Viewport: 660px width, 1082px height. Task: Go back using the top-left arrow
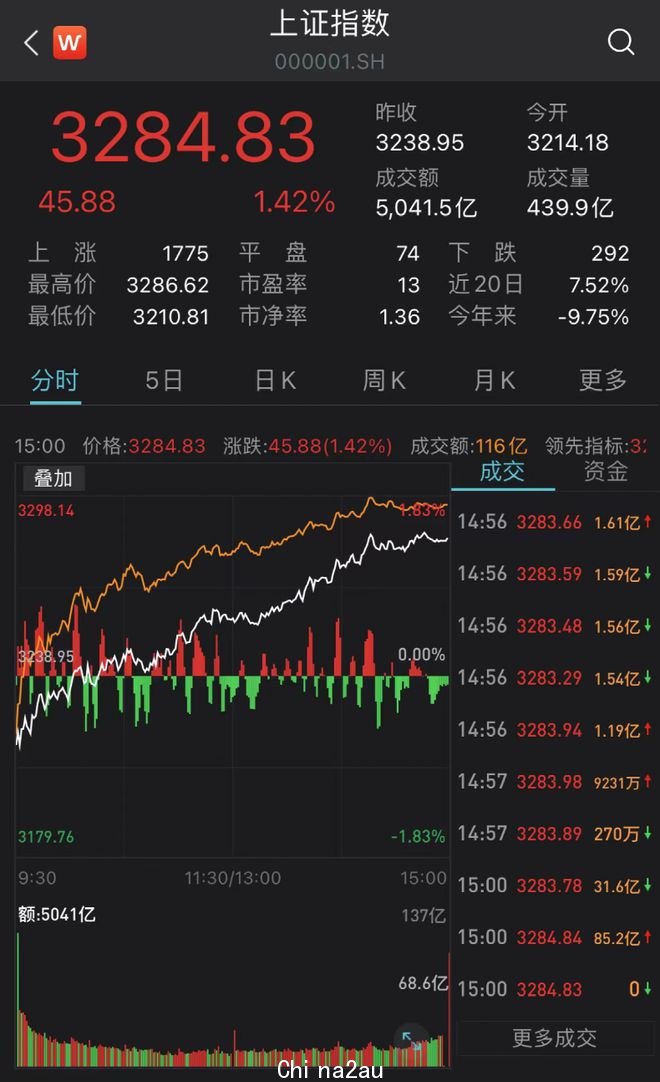31,43
